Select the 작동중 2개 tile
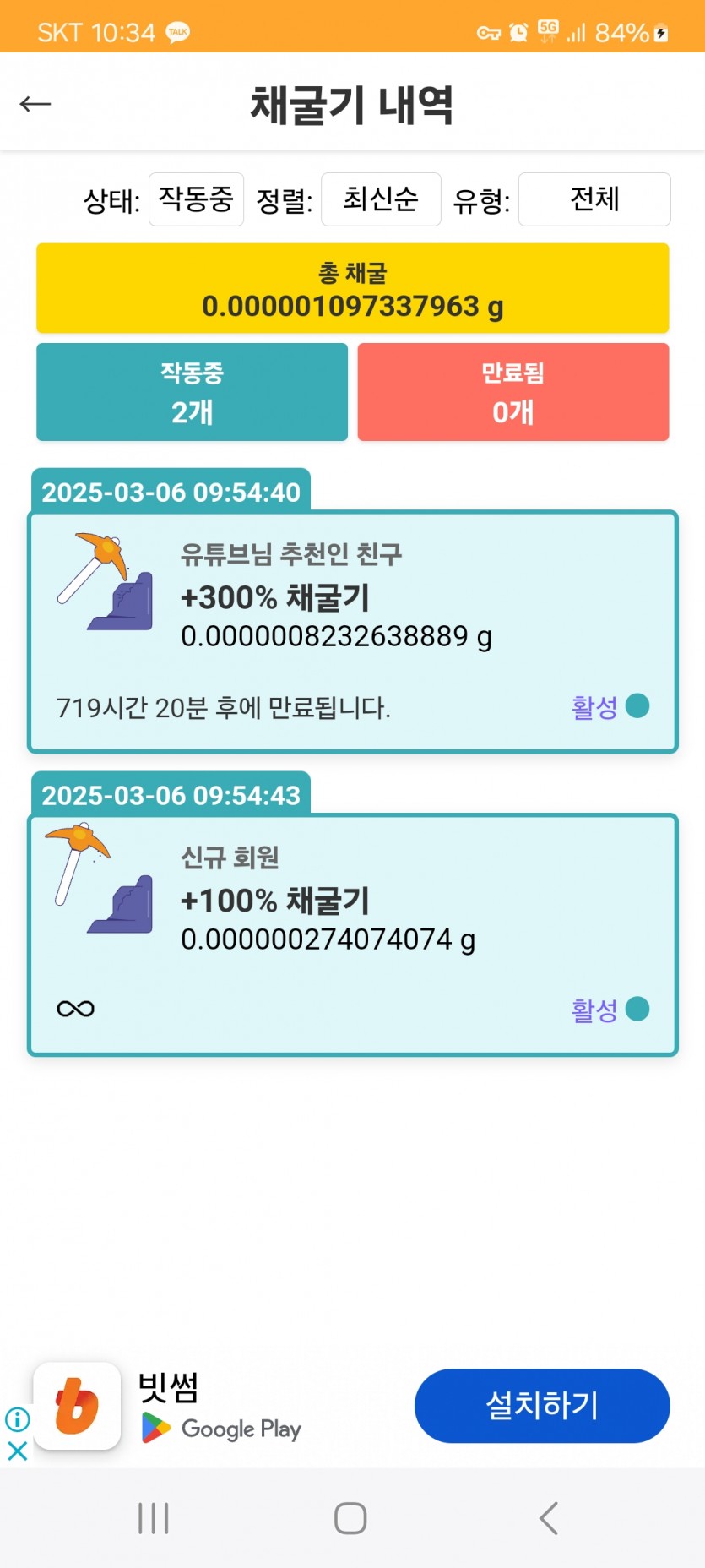 [x=192, y=392]
